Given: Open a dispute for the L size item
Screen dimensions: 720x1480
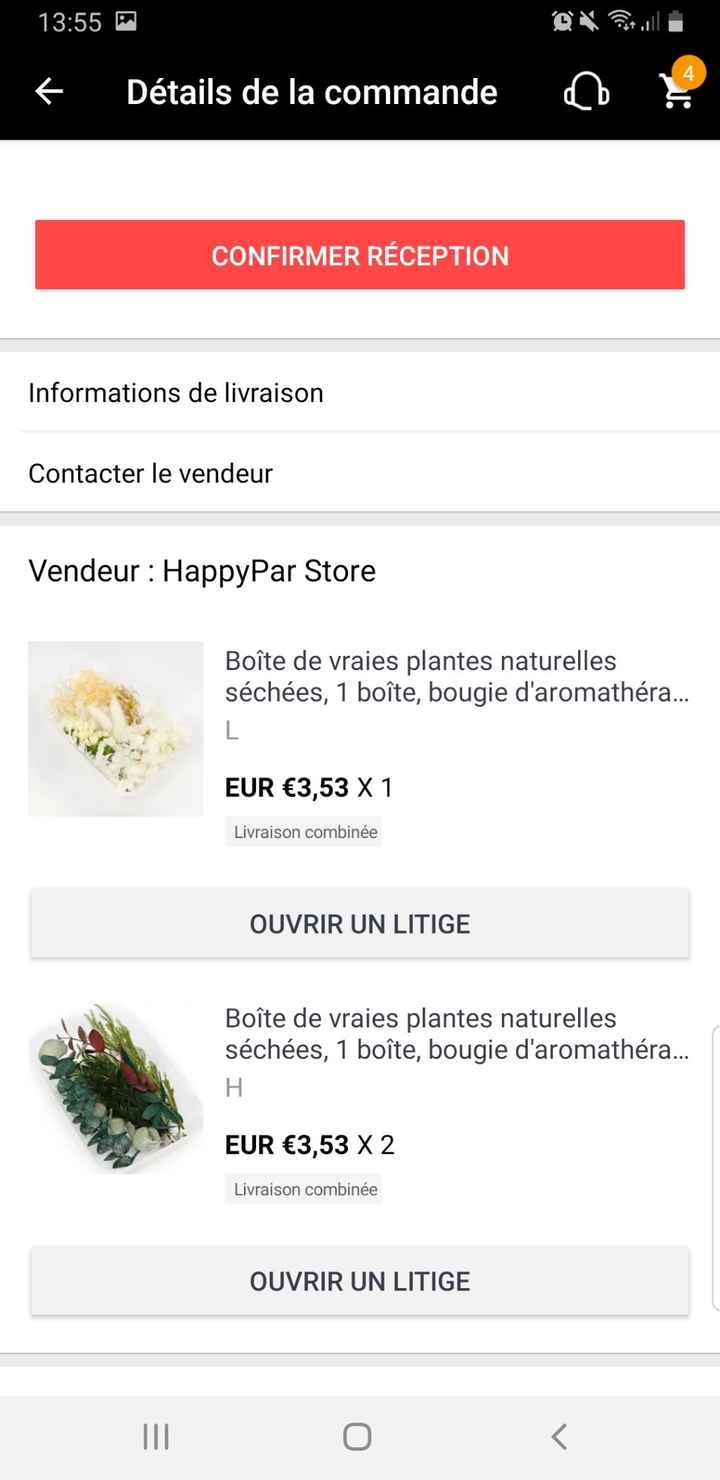Looking at the screenshot, I should [360, 923].
